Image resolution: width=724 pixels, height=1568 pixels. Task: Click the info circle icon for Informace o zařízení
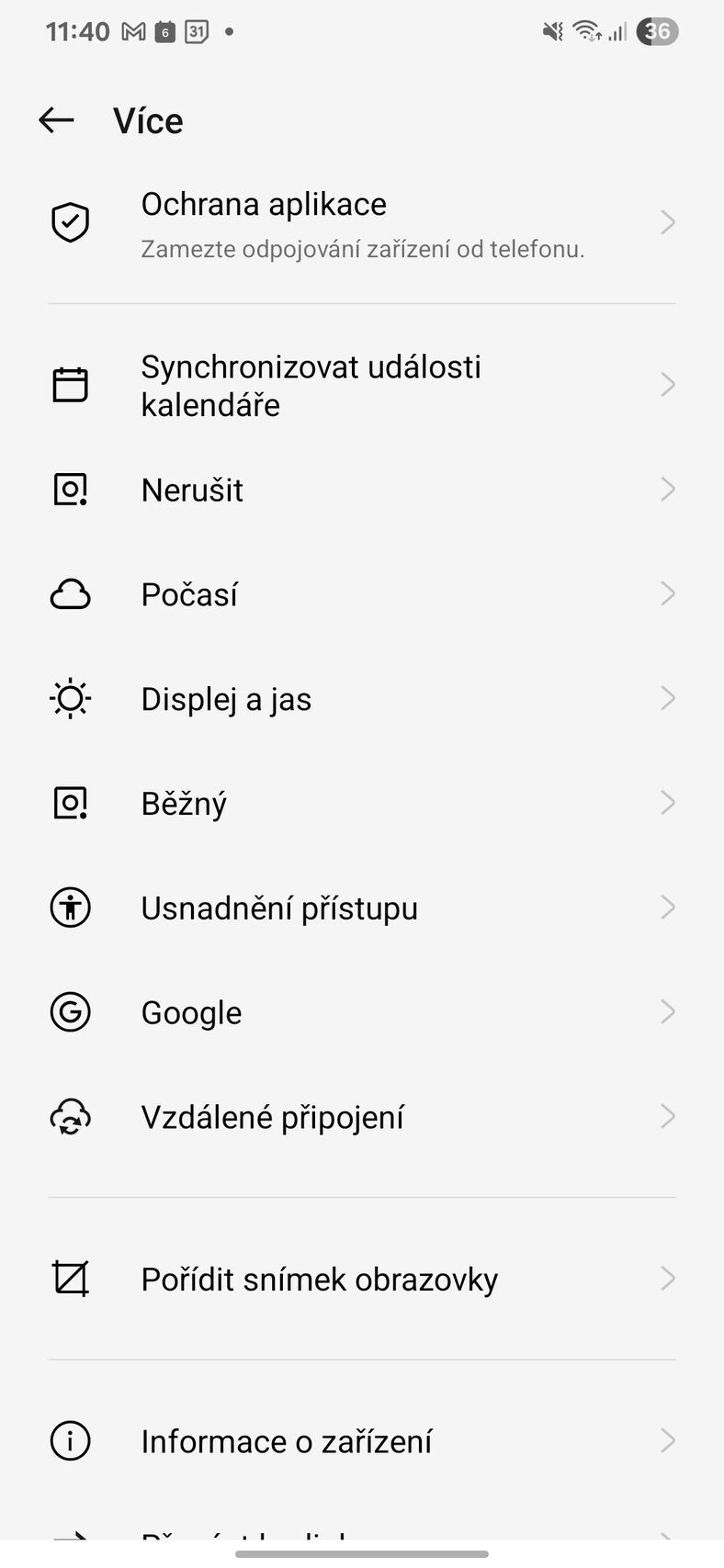70,1440
